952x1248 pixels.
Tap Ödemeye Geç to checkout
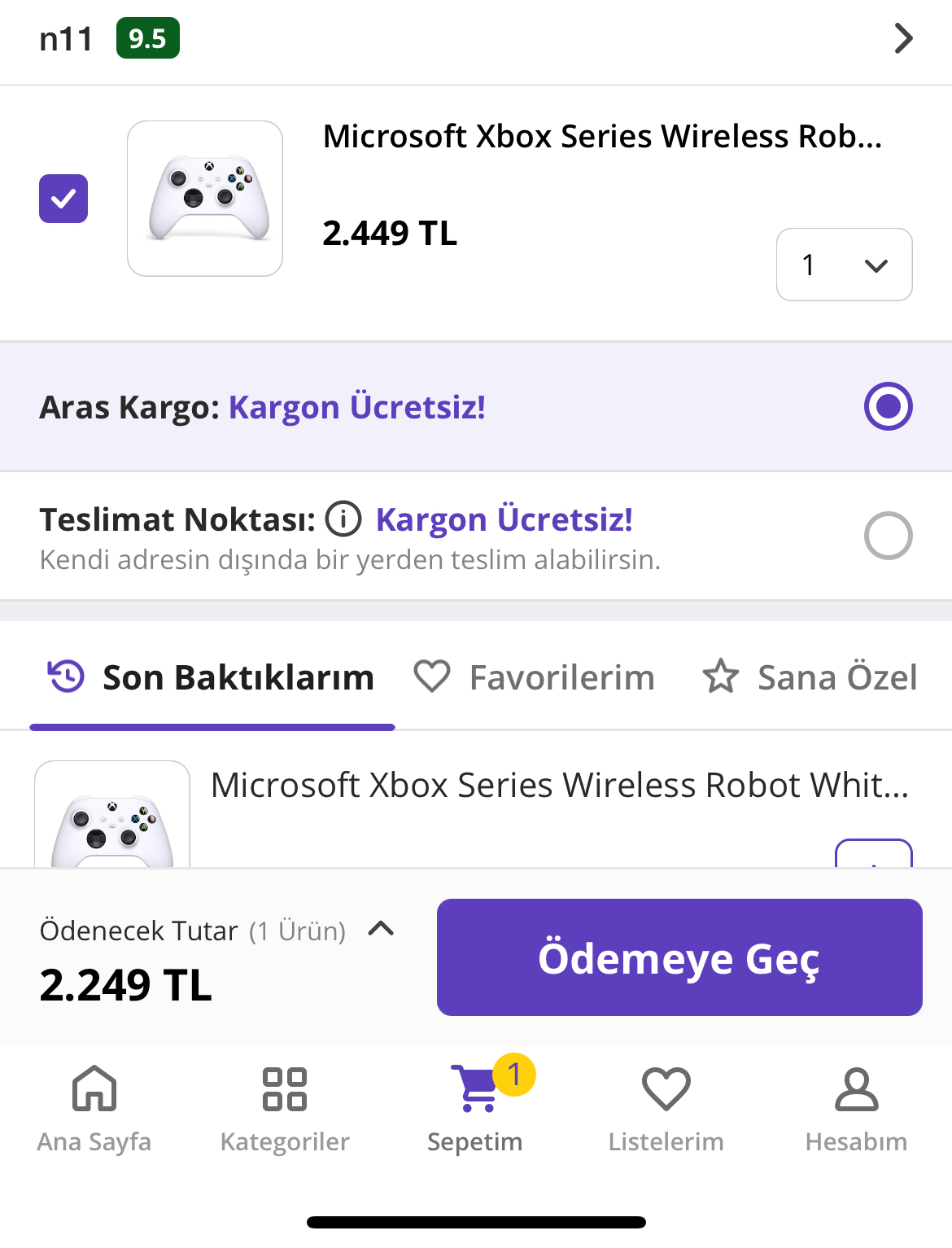pos(679,957)
